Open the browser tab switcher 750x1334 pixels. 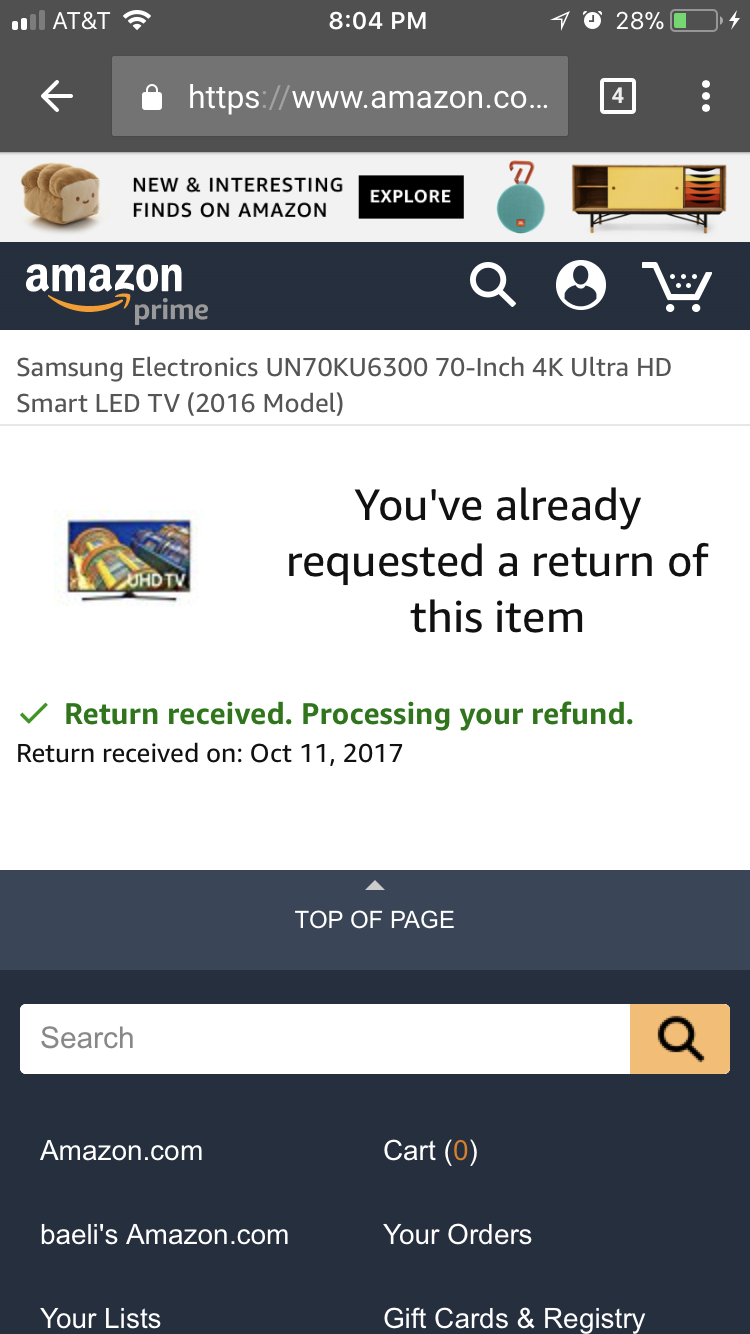(617, 96)
